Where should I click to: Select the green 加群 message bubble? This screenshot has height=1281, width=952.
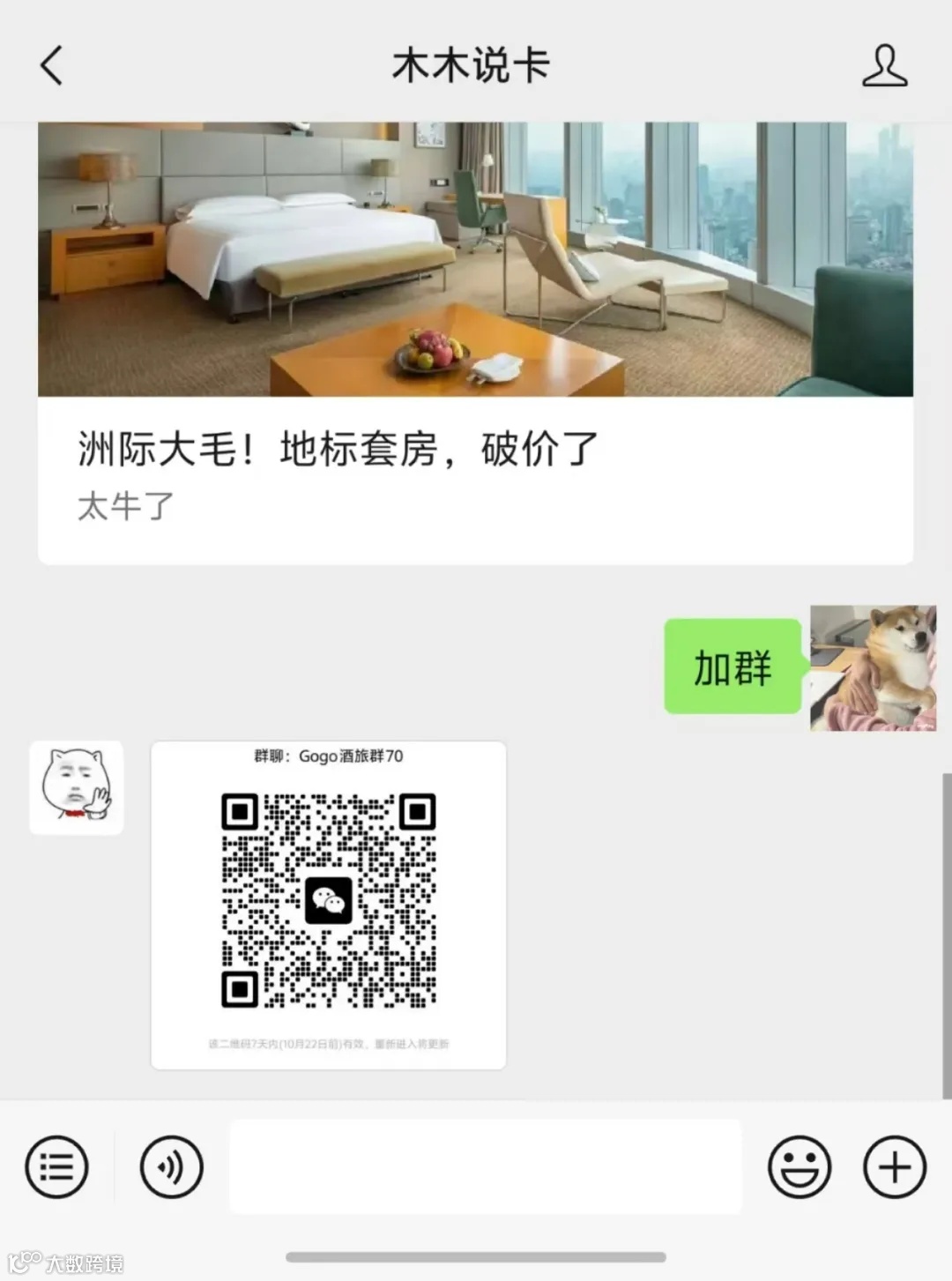[733, 667]
